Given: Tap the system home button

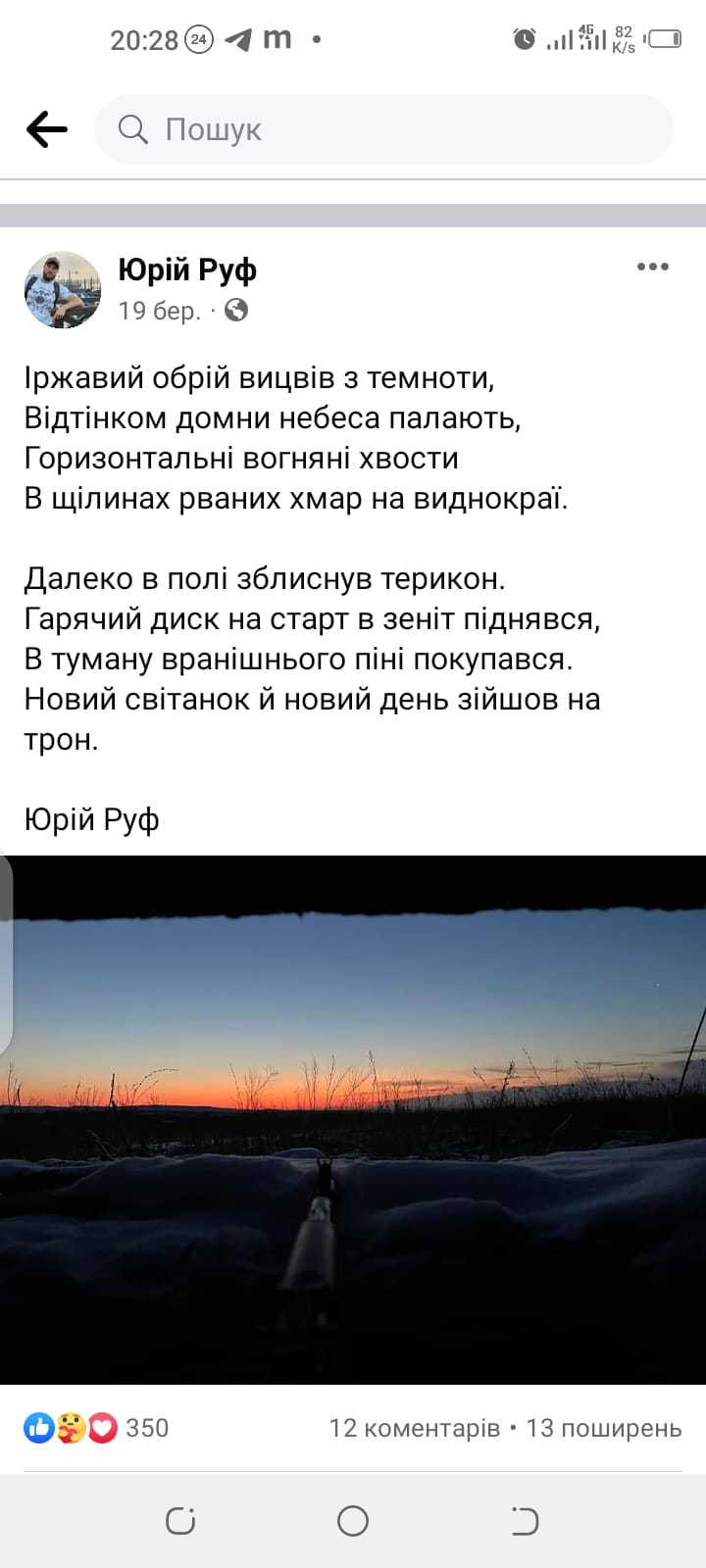Looking at the screenshot, I should (x=353, y=1521).
